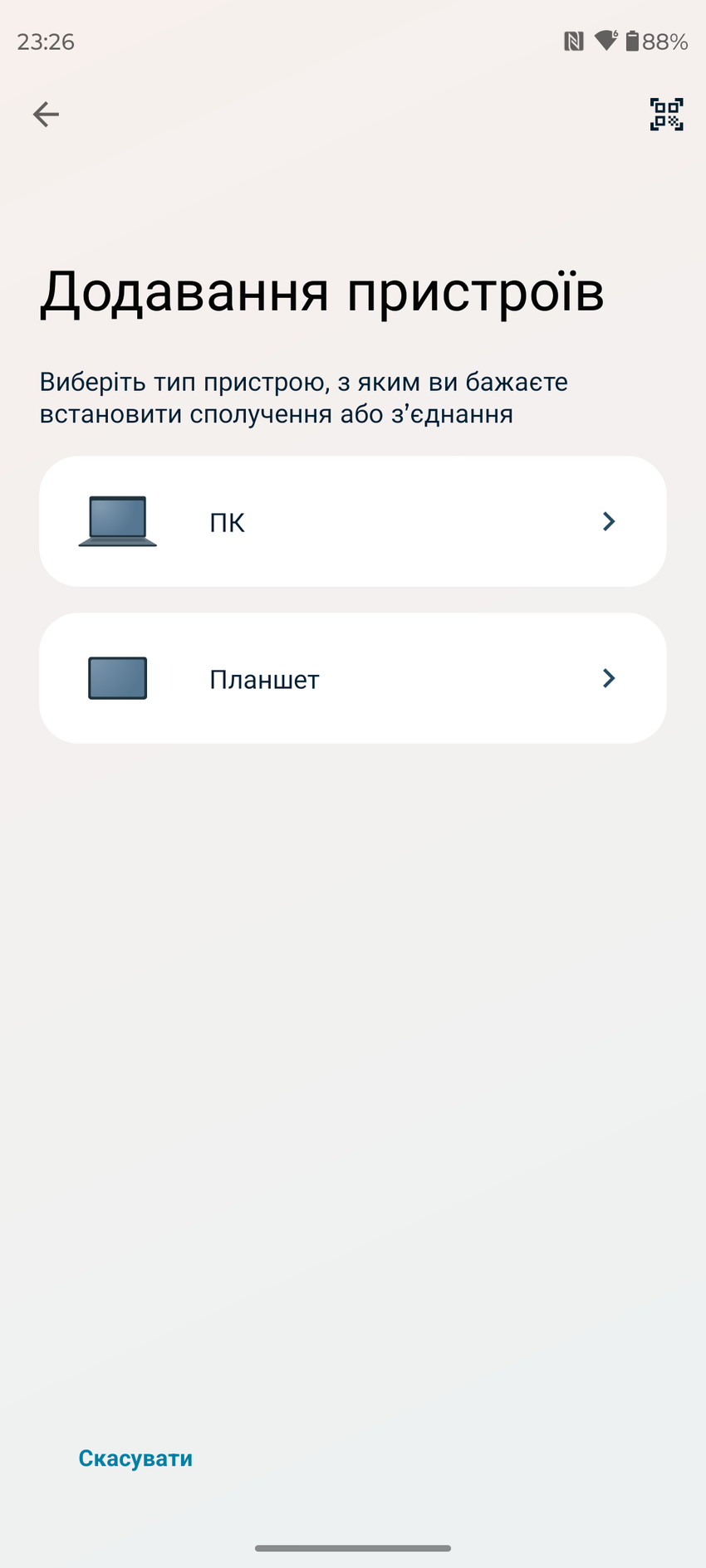Tap Скасувати to cancel adding devices
This screenshot has width=706, height=1568.
(135, 1458)
